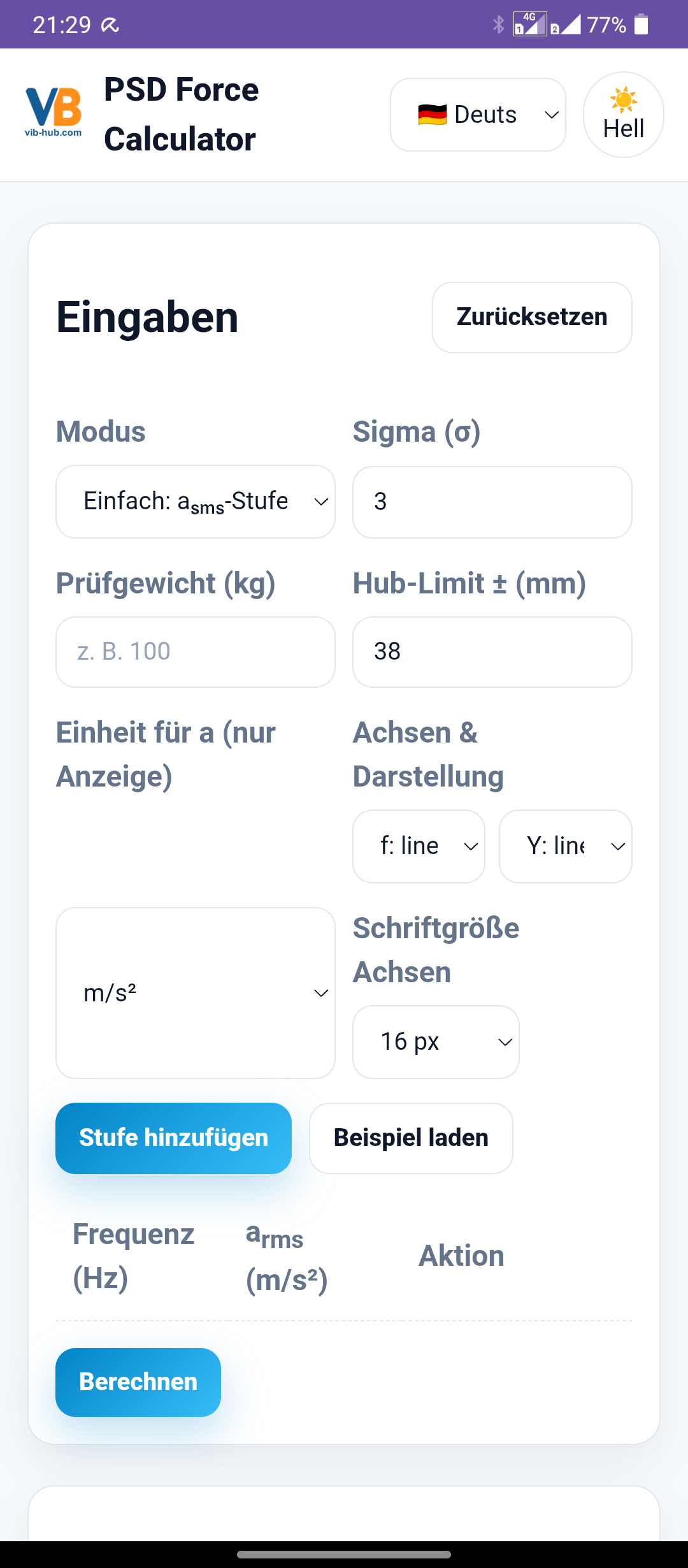
Task: Switch interface language from Deuts
Action: pos(477,115)
